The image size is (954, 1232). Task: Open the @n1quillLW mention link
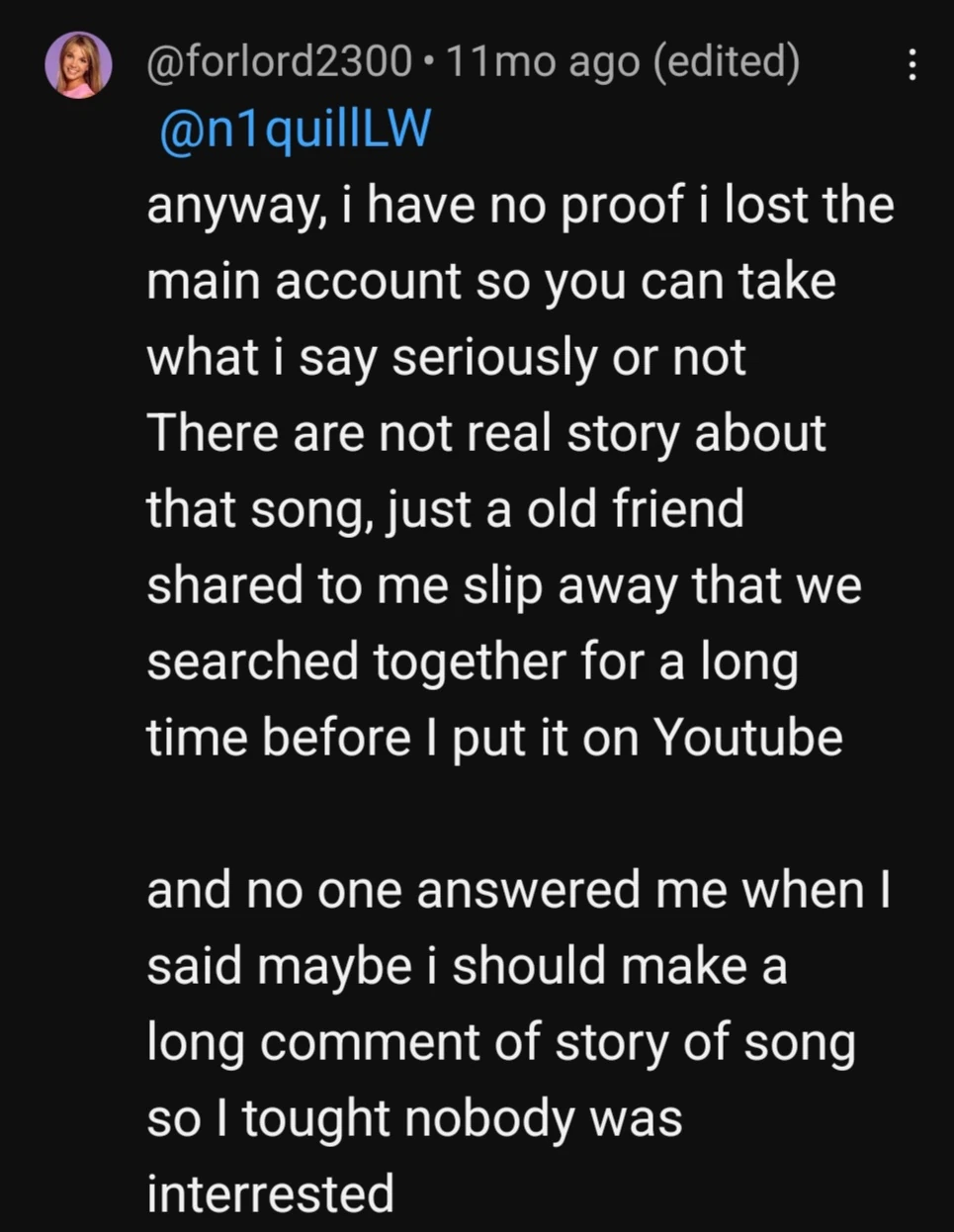click(x=295, y=129)
